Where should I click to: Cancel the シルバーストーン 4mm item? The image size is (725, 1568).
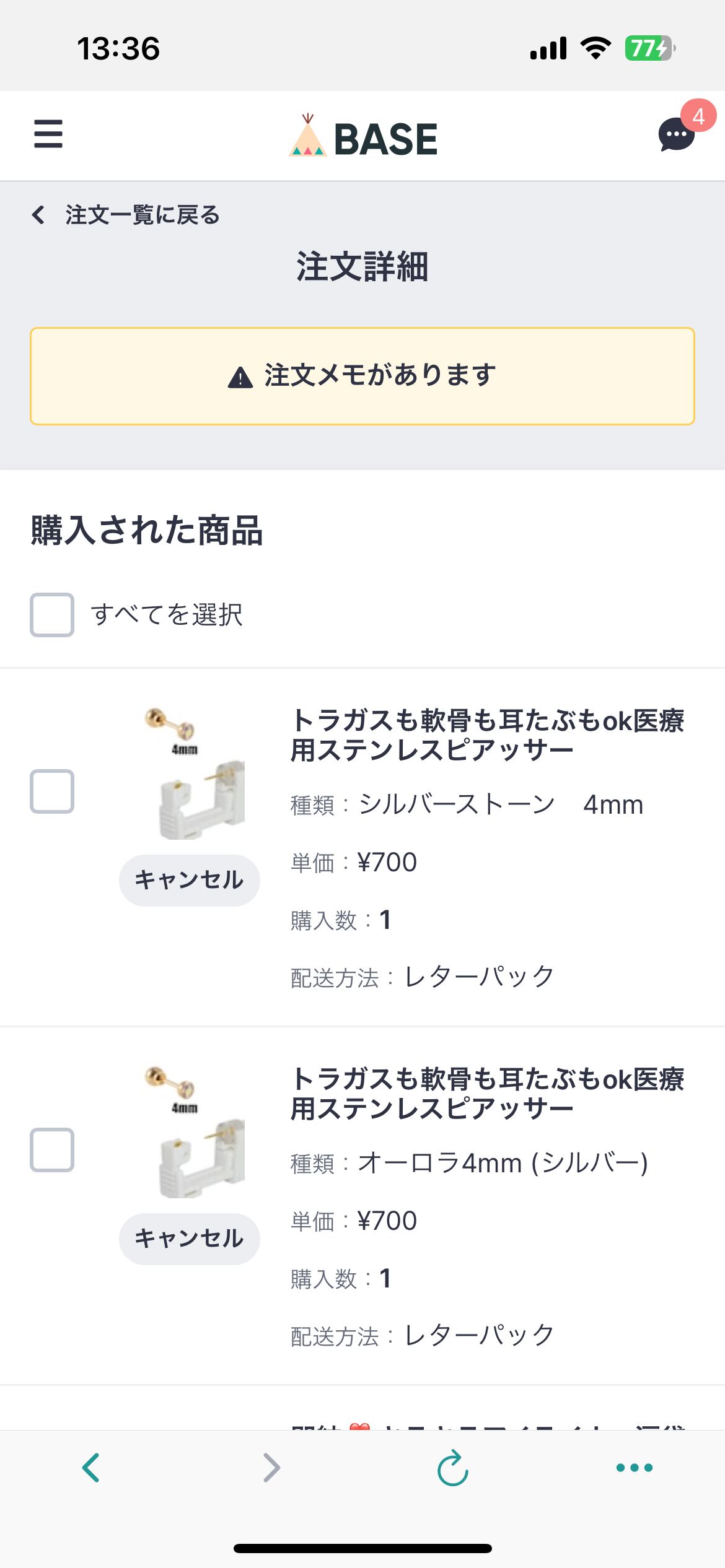point(189,880)
